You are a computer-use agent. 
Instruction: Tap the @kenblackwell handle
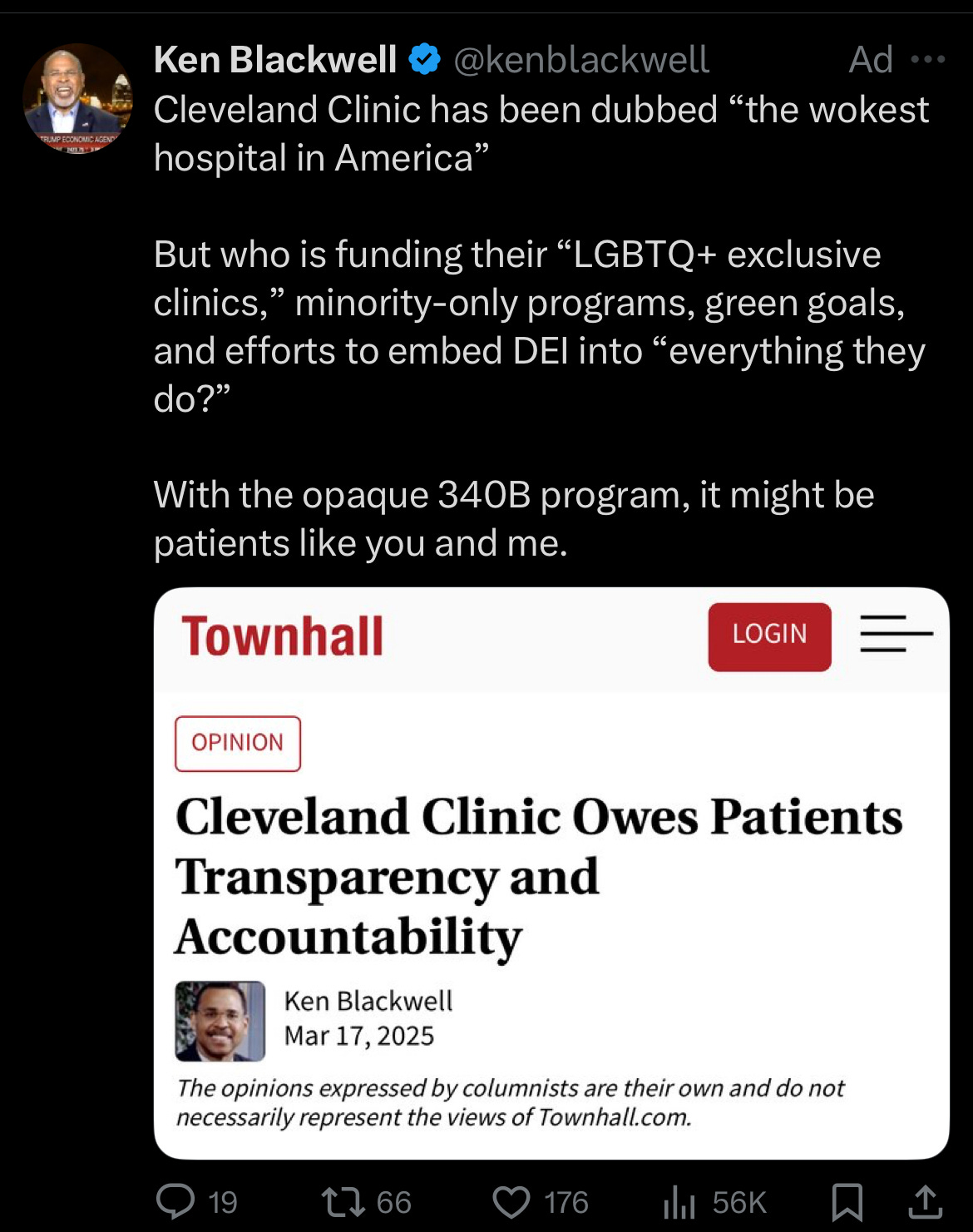581,60
